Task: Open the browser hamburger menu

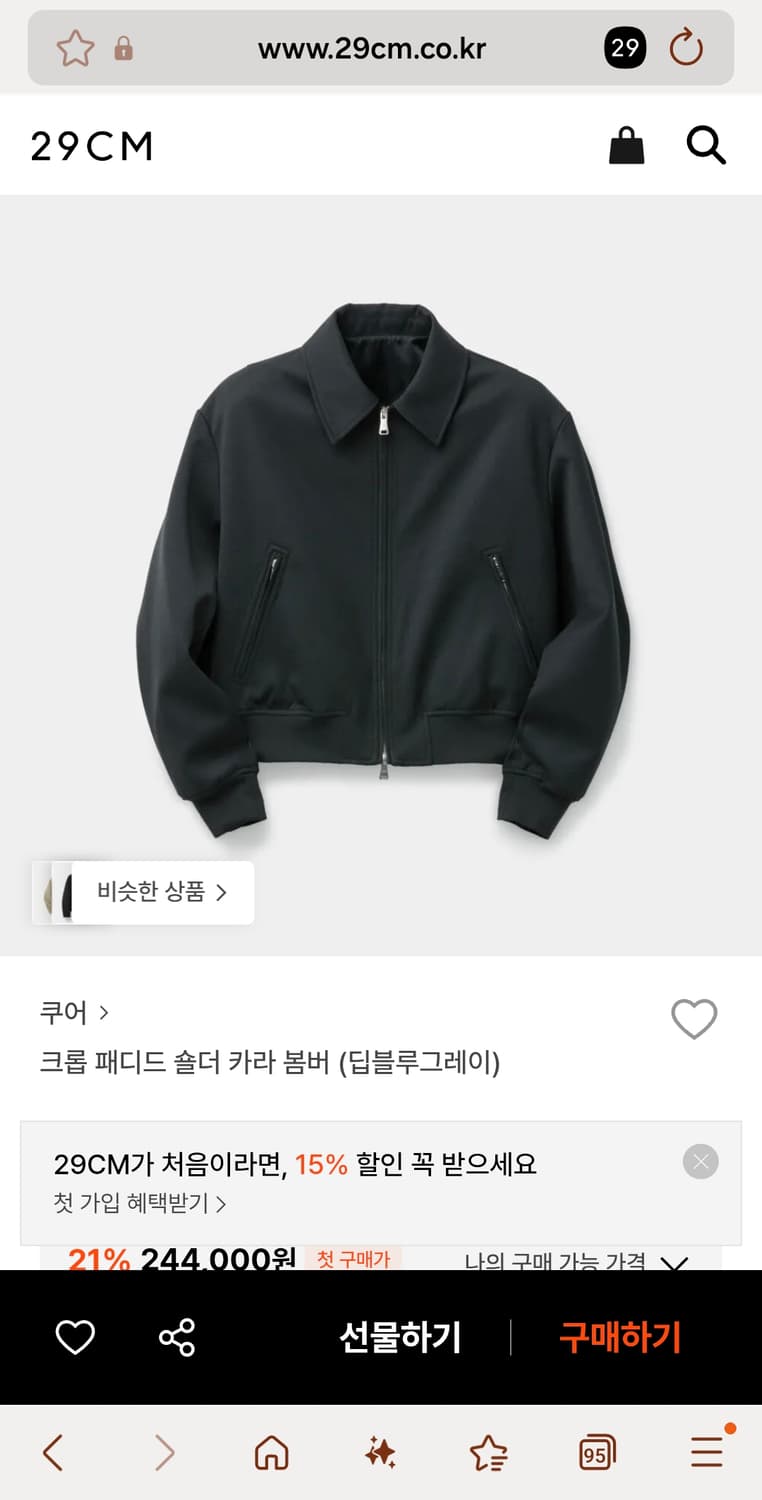Action: pos(707,1451)
